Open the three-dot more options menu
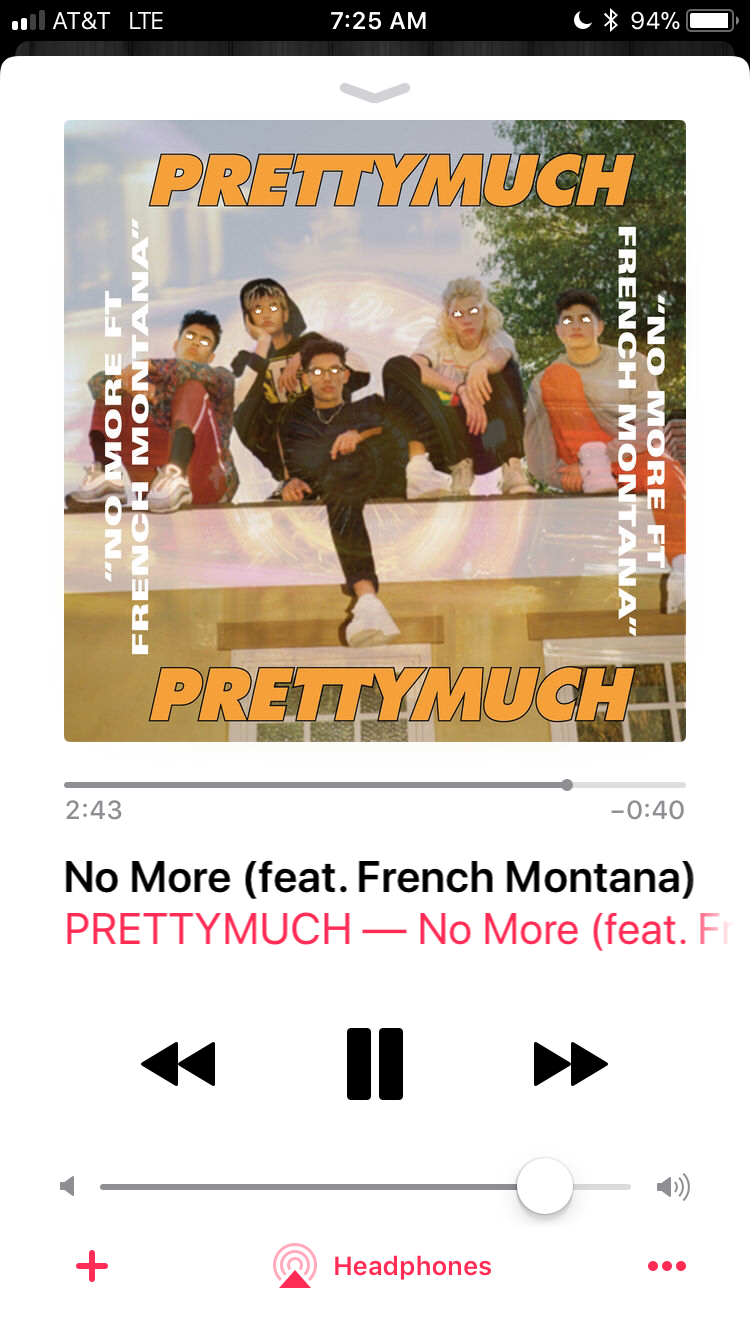The width and height of the screenshot is (750, 1334). tap(666, 1267)
